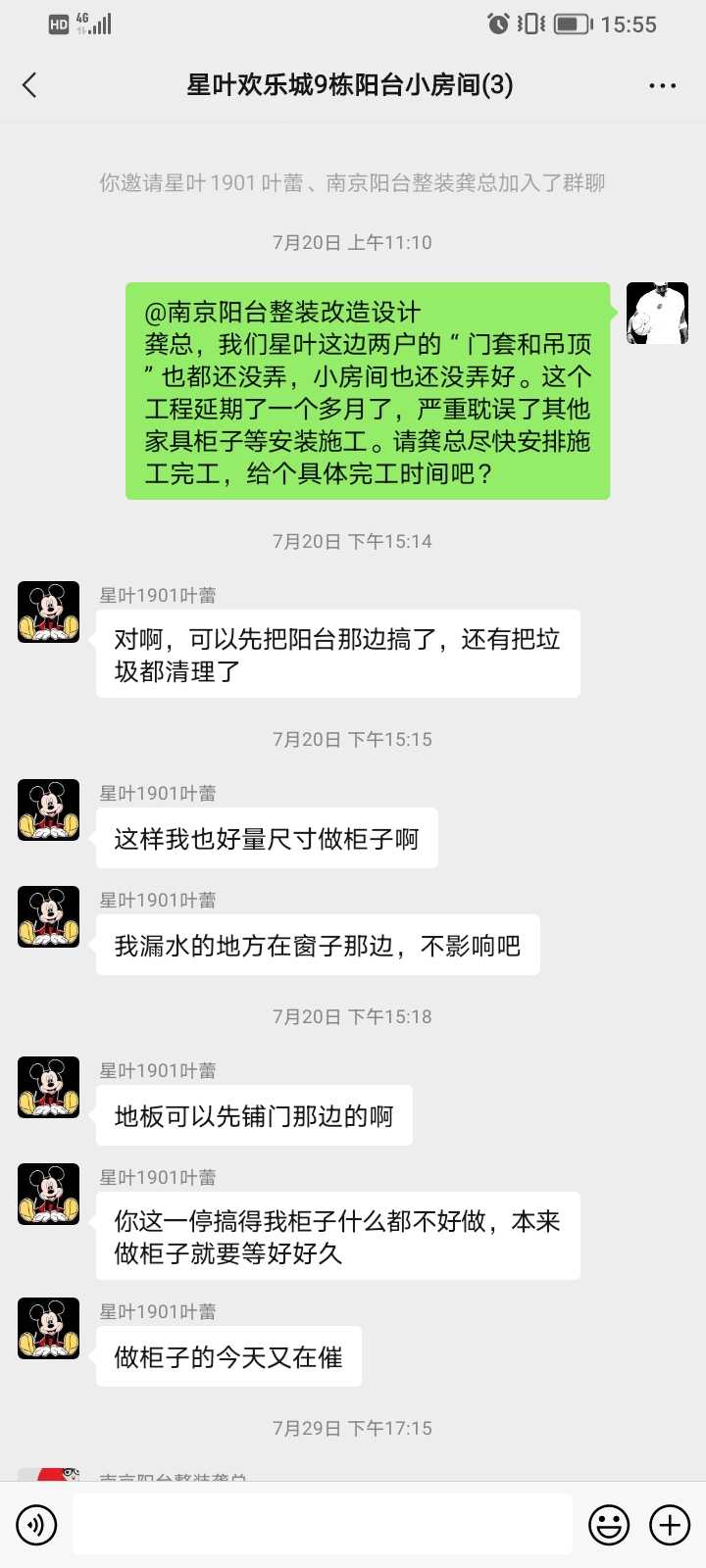Open the group chat options menu
The image size is (706, 1568).
coord(662,85)
